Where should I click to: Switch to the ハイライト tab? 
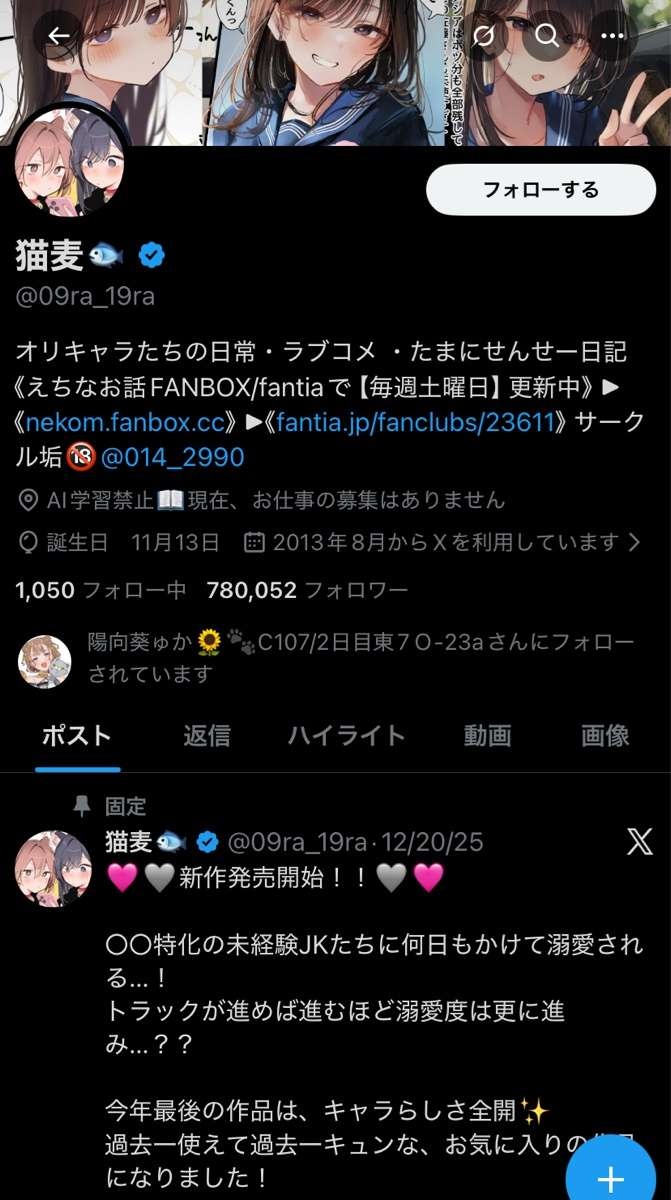point(346,736)
